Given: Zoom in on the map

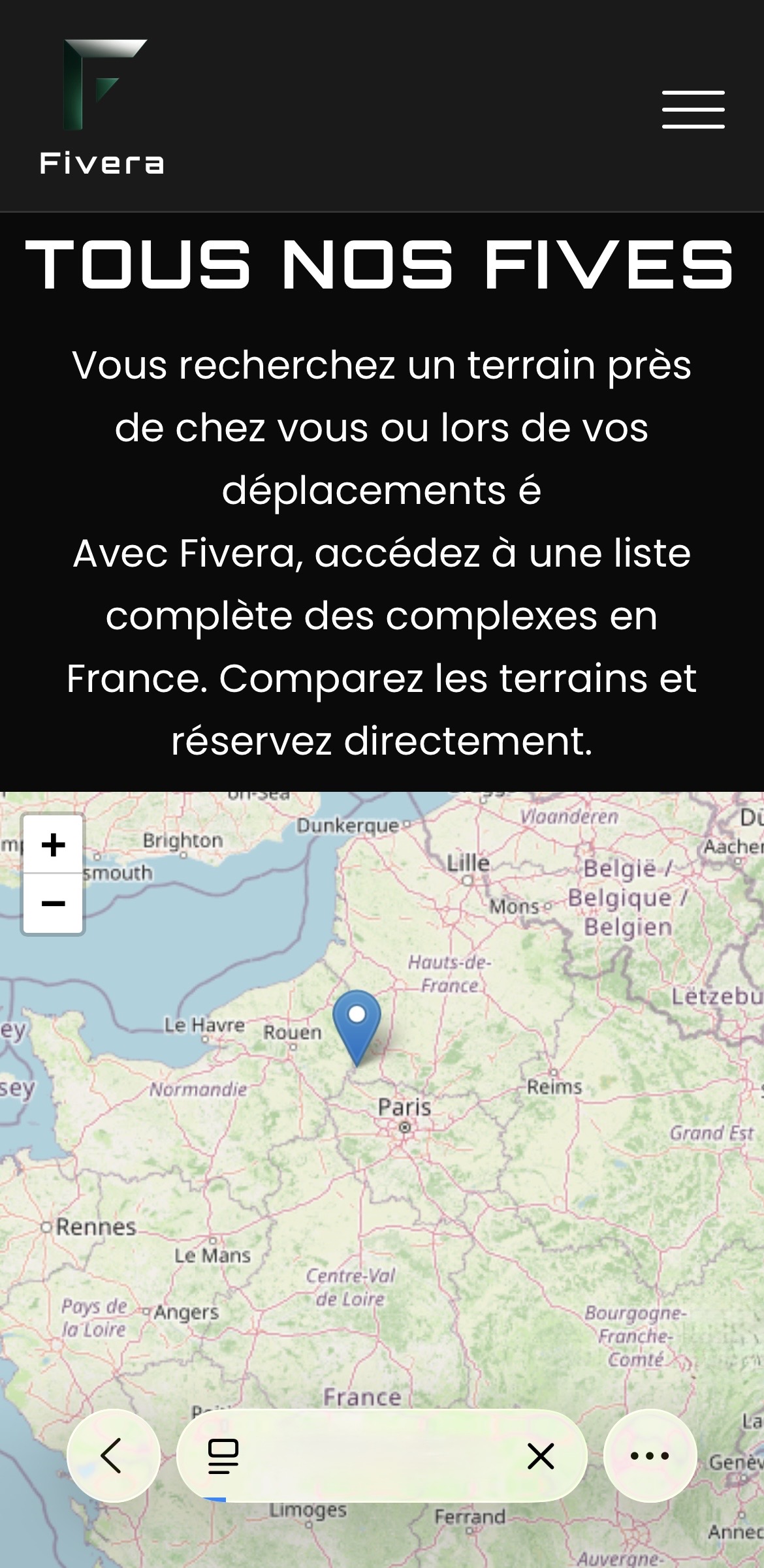Looking at the screenshot, I should point(53,845).
